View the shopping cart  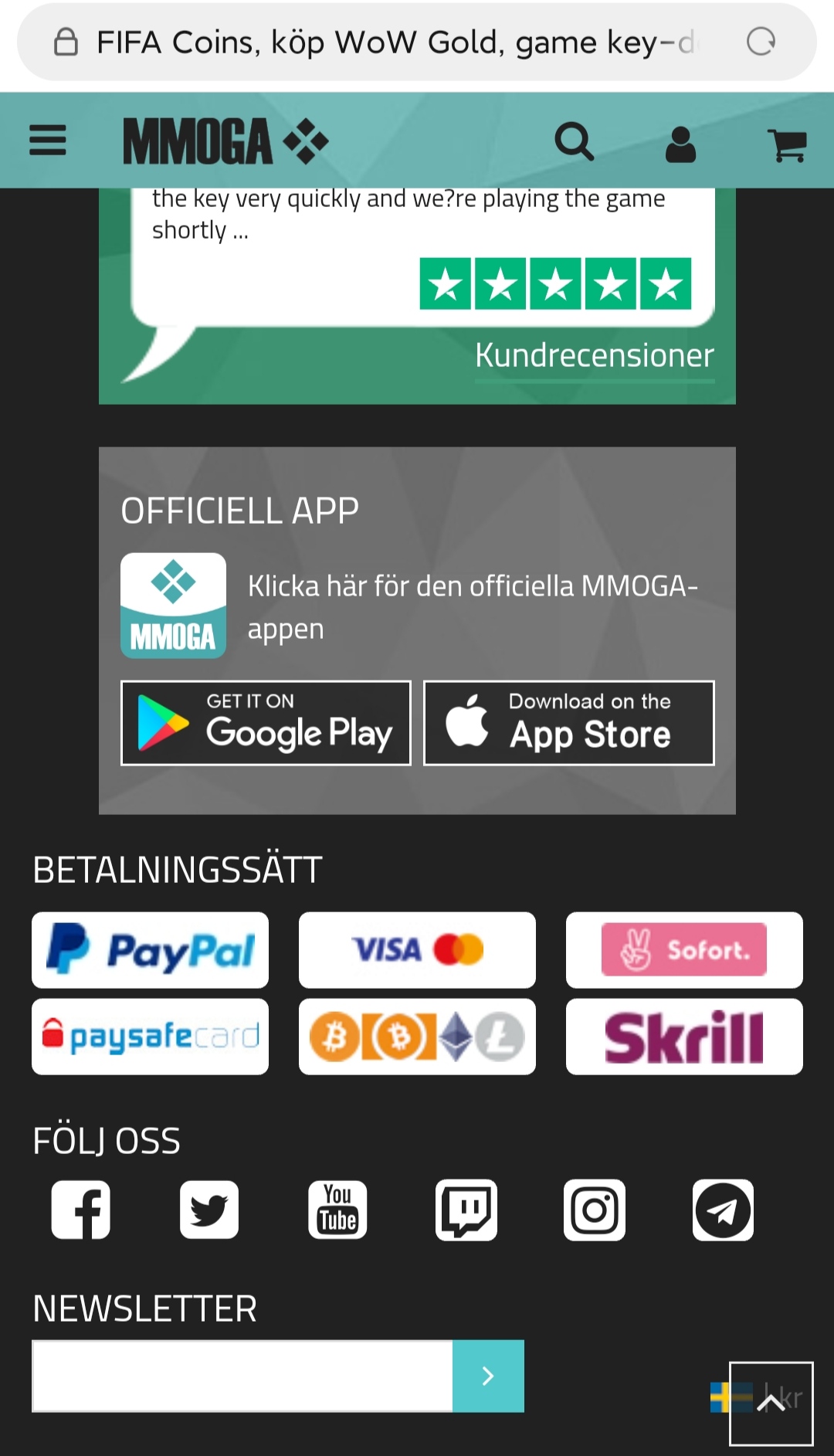tap(787, 144)
